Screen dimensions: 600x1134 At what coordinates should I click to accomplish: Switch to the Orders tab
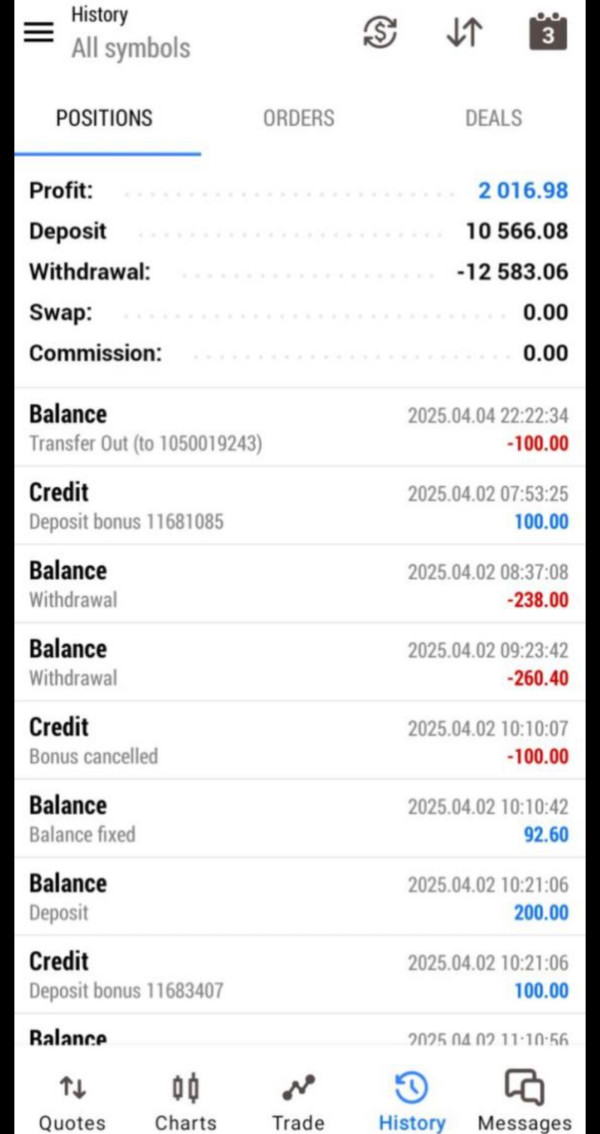coord(298,118)
